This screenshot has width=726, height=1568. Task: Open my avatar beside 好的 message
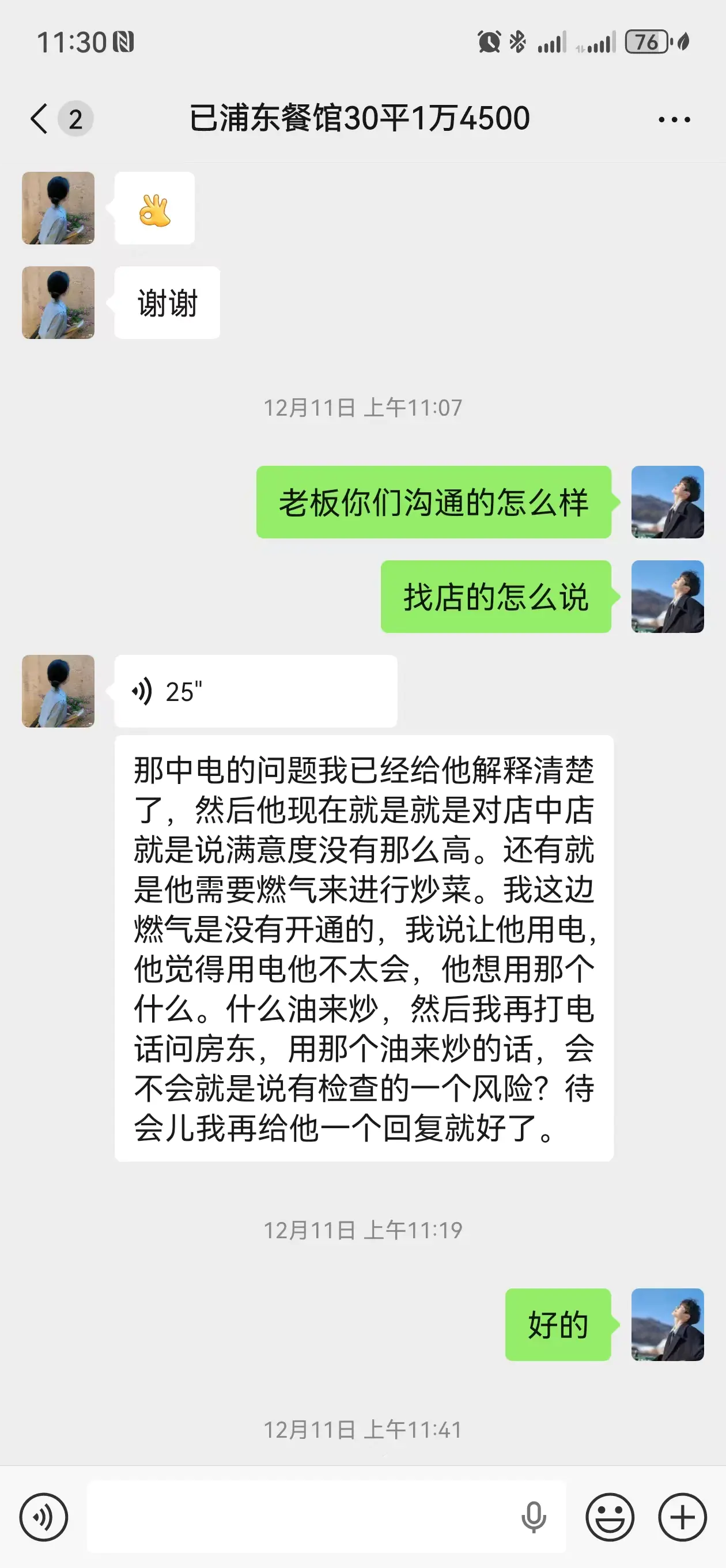pos(668,1325)
